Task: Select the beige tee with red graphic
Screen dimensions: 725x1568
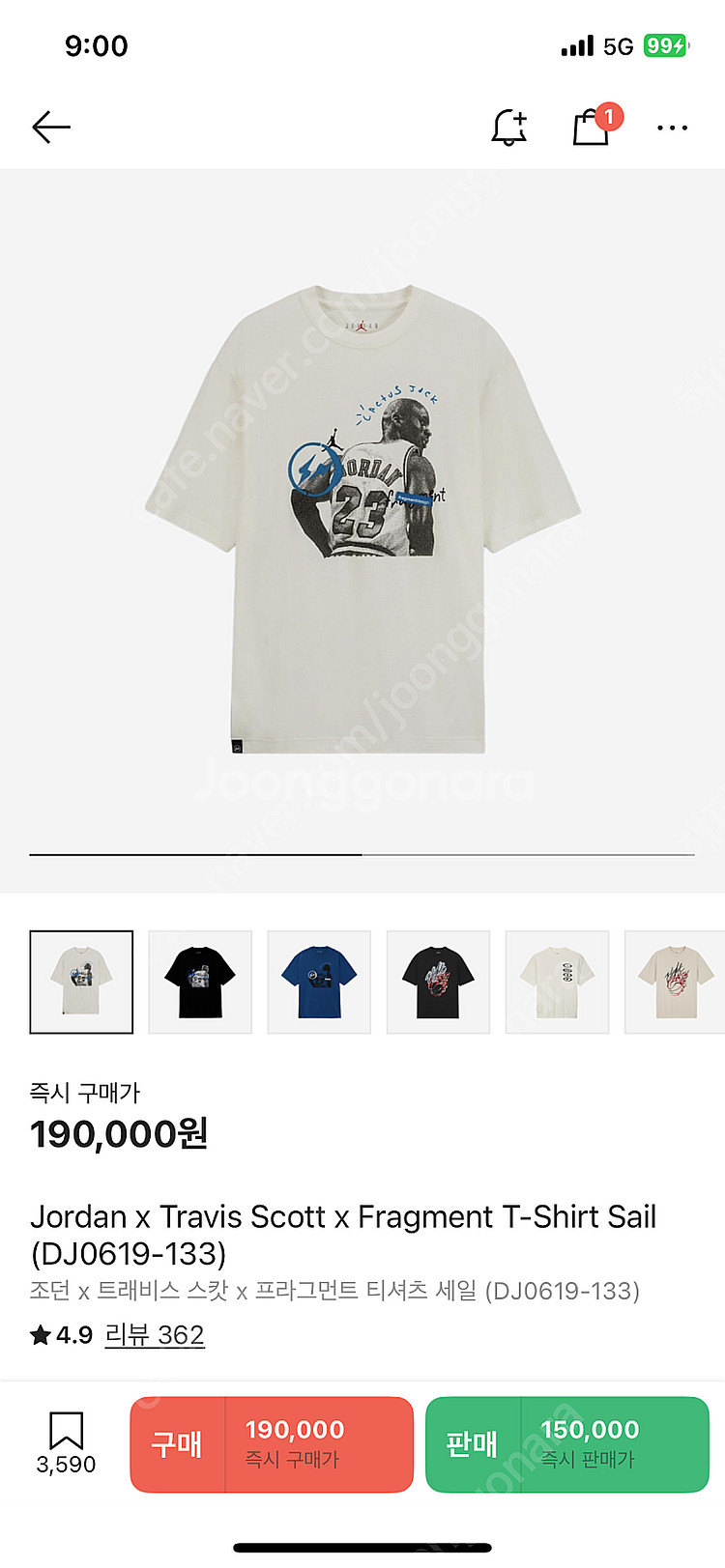Action: point(674,982)
